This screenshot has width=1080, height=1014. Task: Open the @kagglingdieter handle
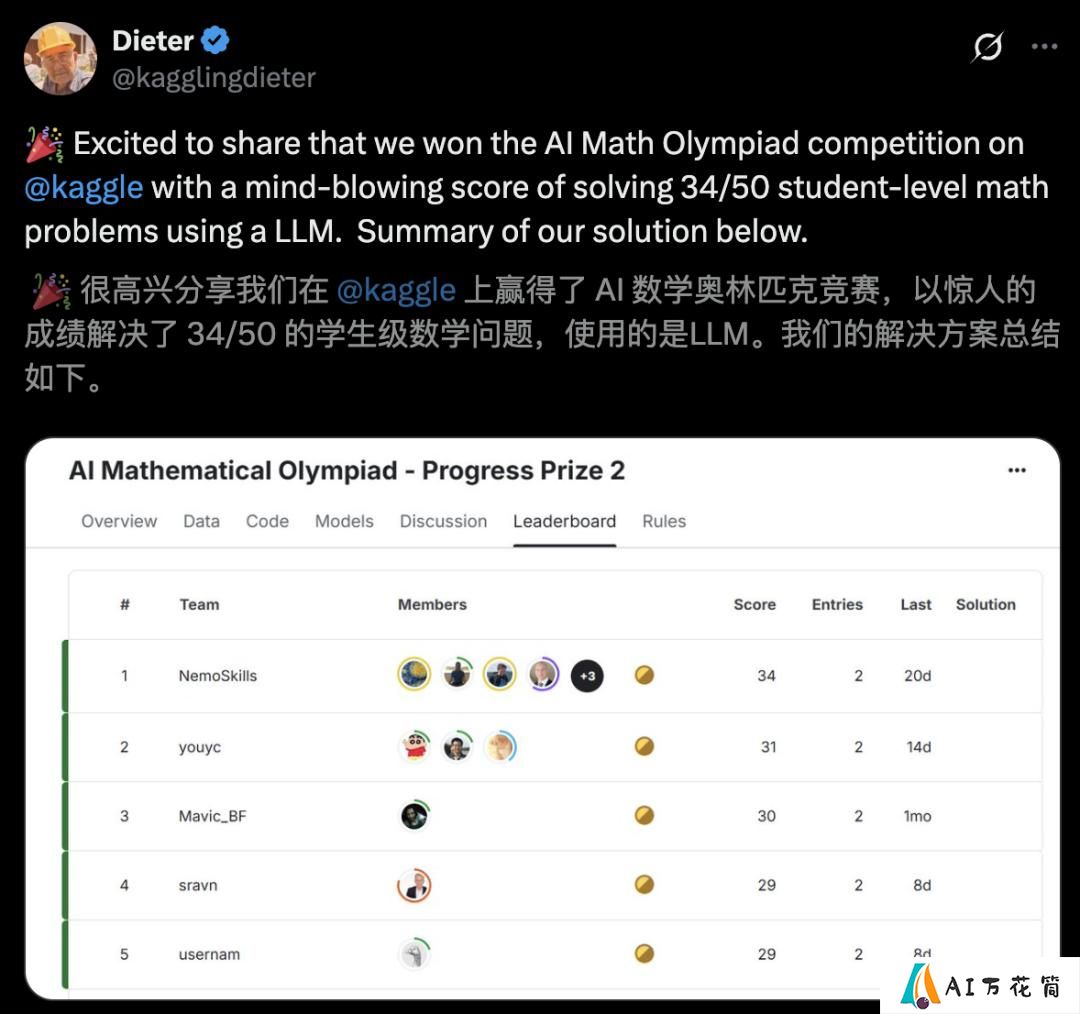click(x=213, y=78)
